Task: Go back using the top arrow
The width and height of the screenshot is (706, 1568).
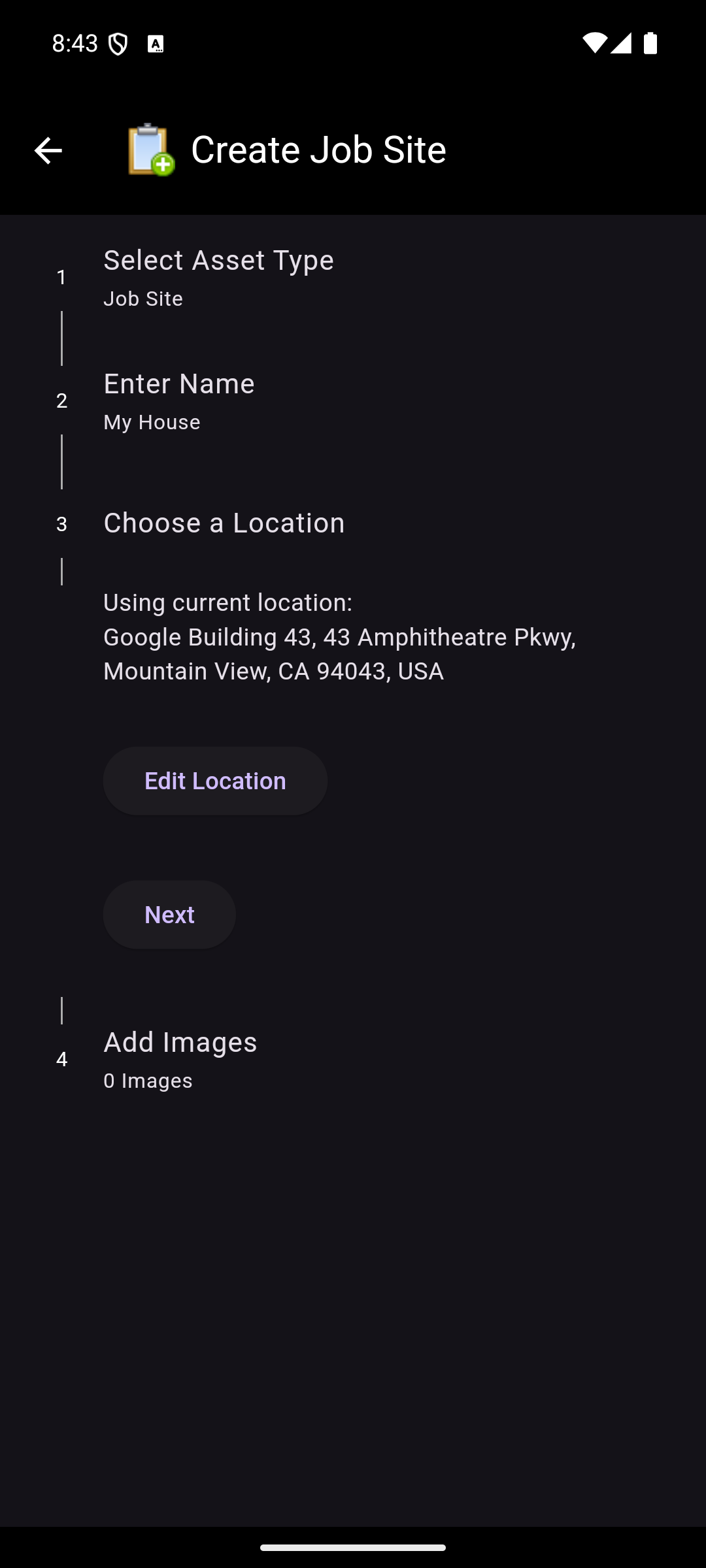Action: click(48, 151)
